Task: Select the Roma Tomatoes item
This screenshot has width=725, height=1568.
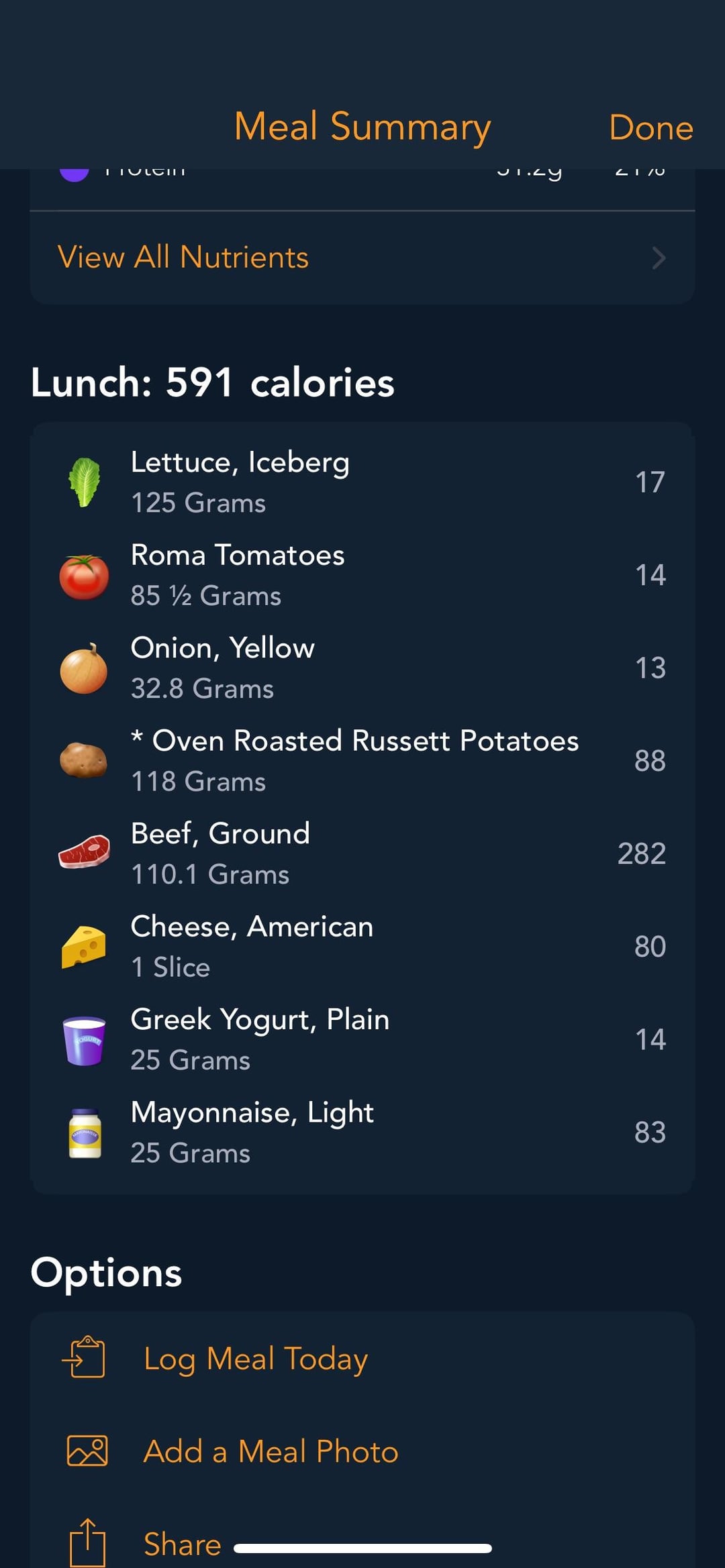Action: point(362,575)
